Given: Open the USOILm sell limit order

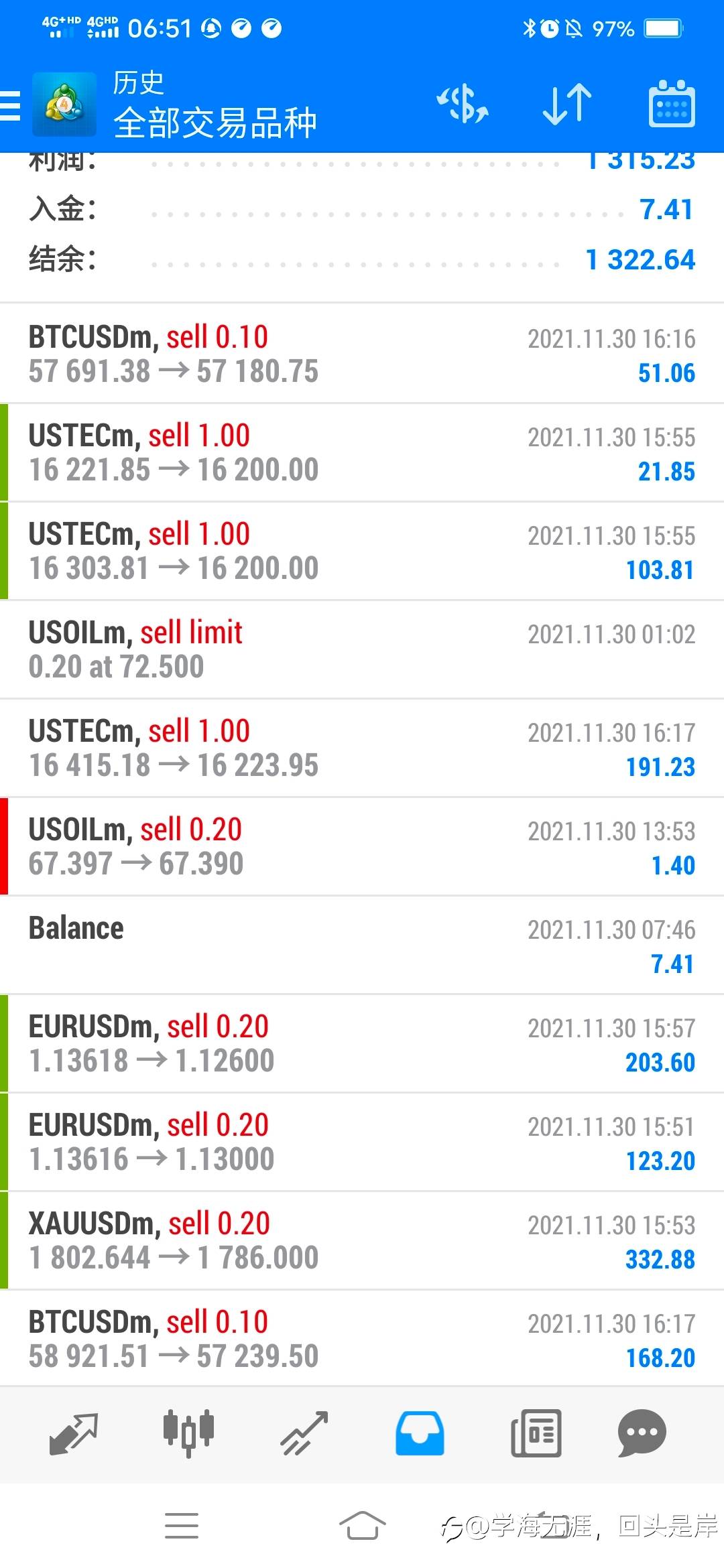Looking at the screenshot, I should point(362,649).
